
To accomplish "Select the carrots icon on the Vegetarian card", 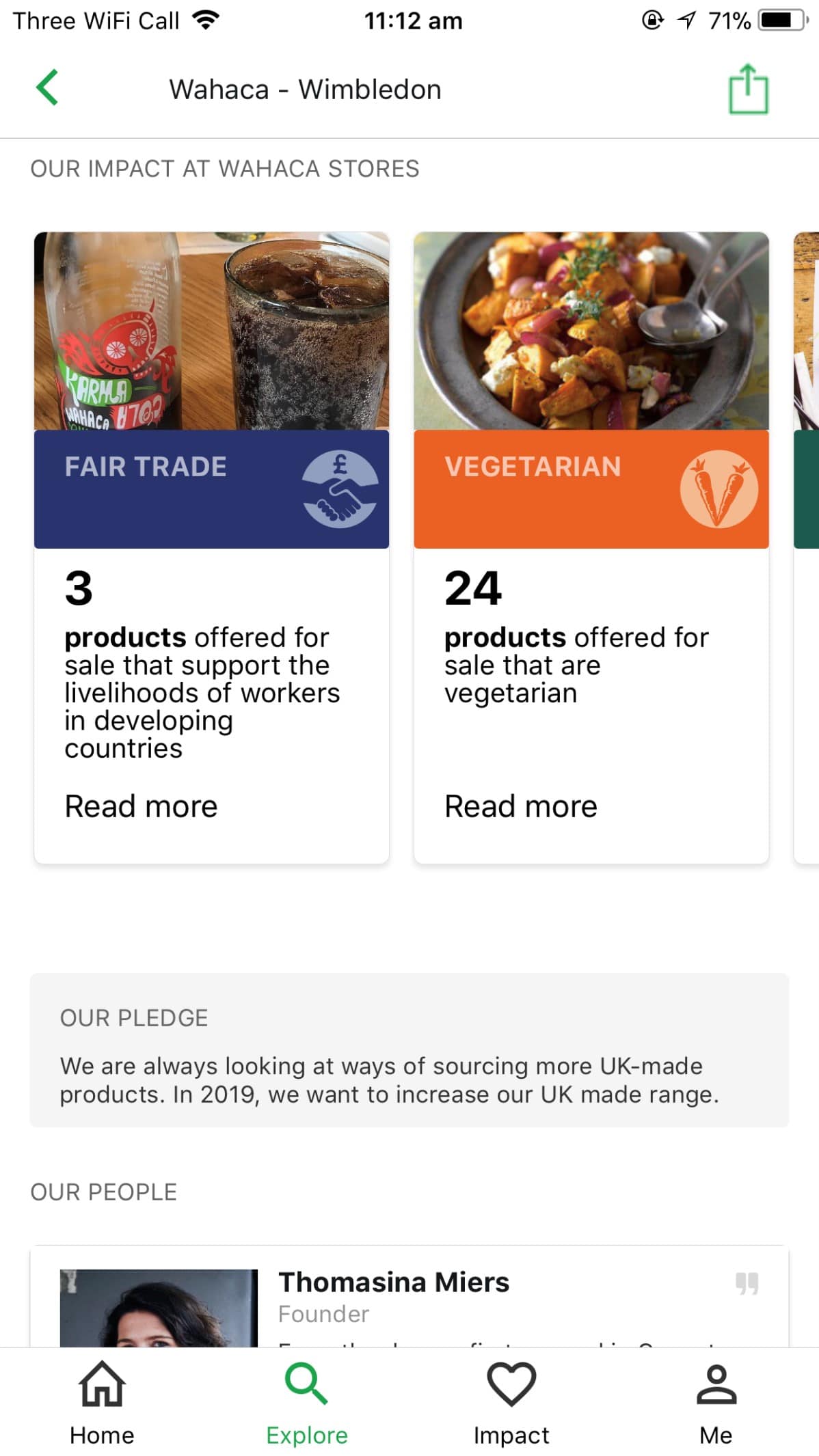I will [x=721, y=489].
